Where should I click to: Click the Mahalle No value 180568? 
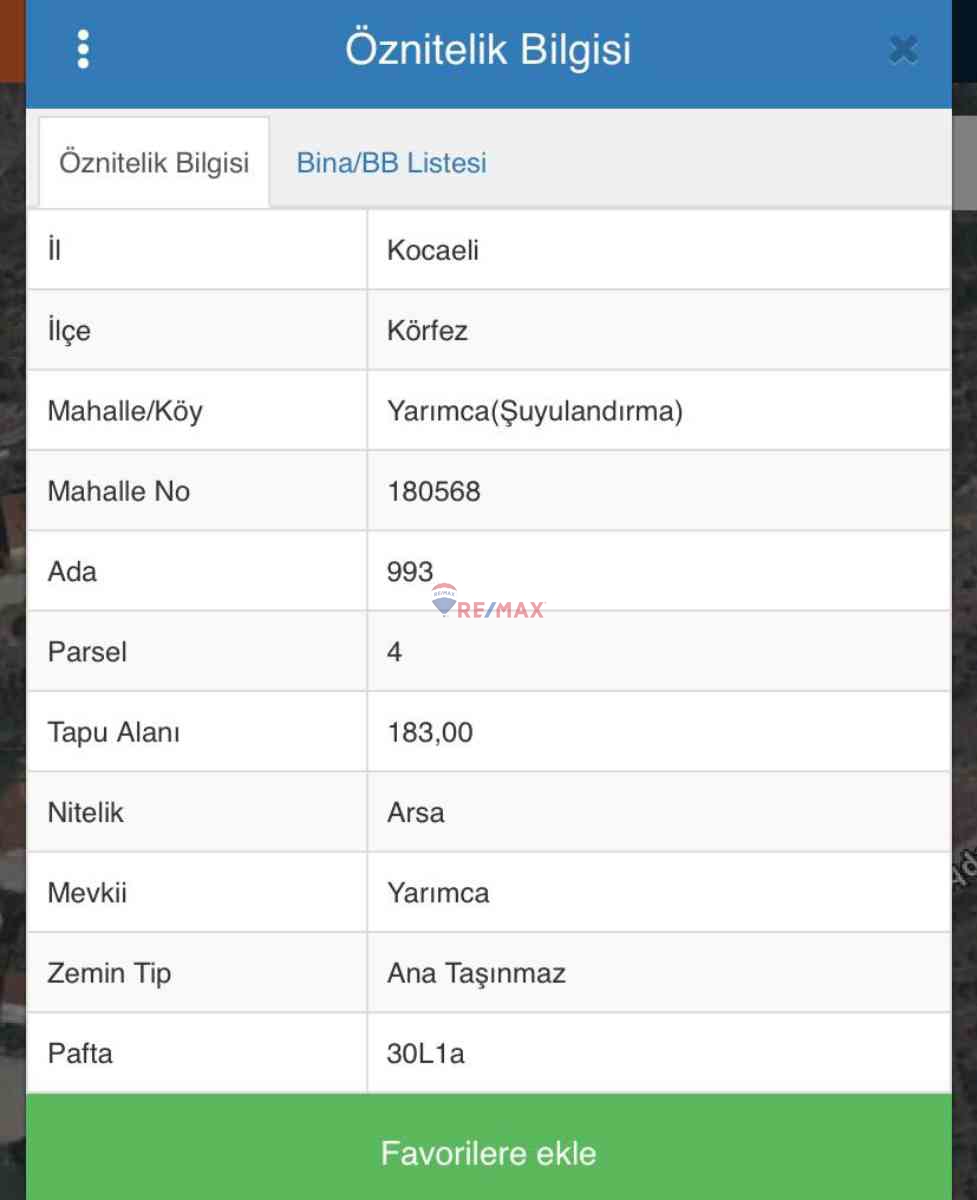pyautogui.click(x=434, y=491)
